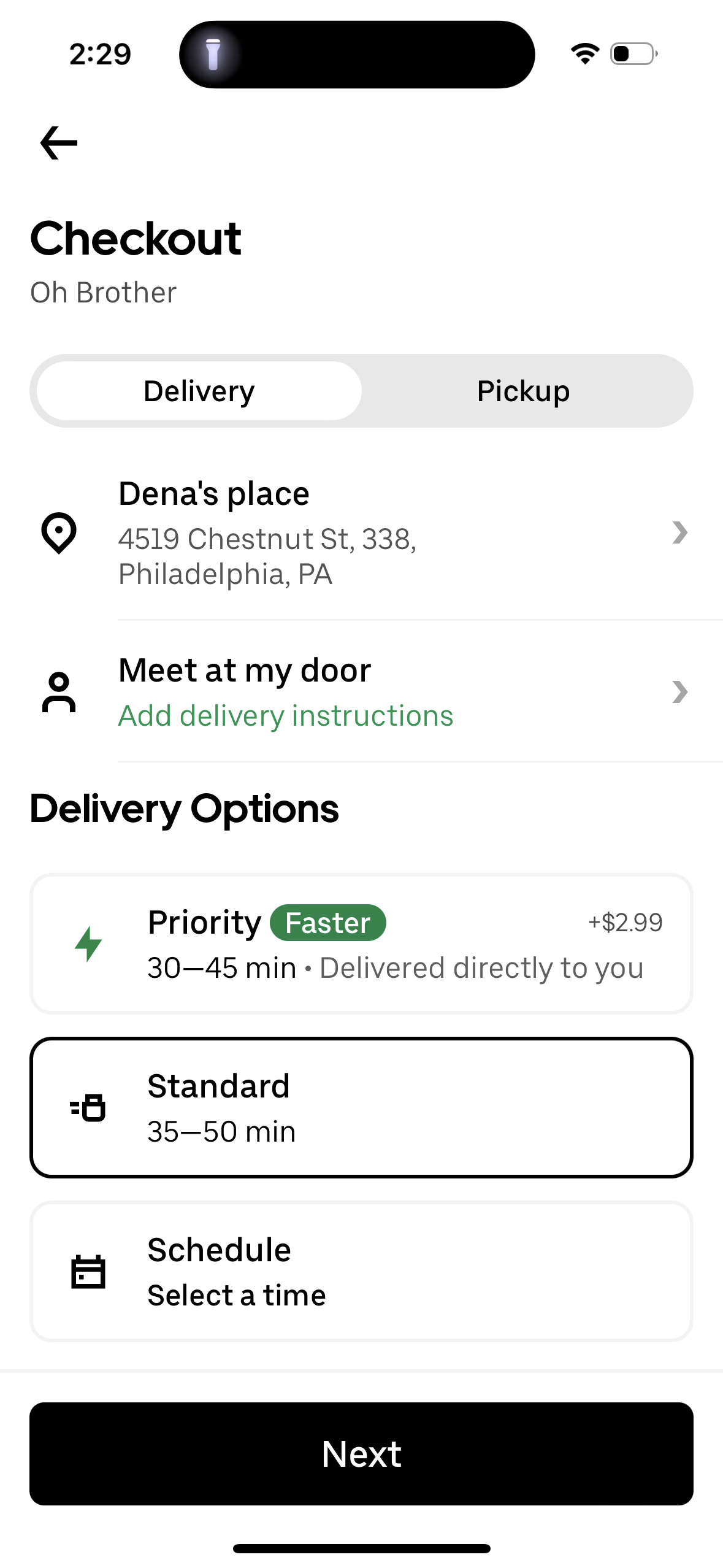Expand the delivery address details chevron
Viewport: 723px width, 1568px height.
681,533
